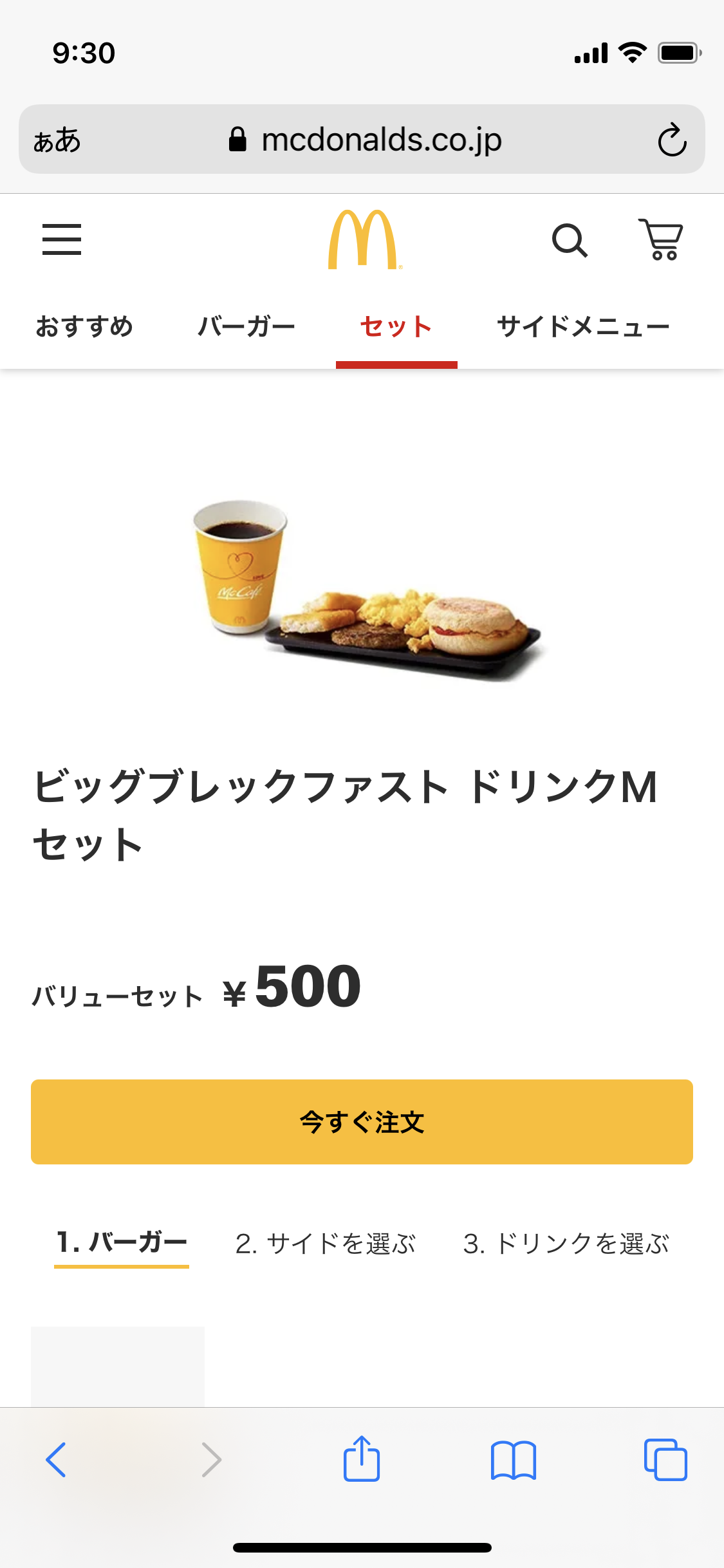
Task: Share this page
Action: click(x=362, y=1459)
